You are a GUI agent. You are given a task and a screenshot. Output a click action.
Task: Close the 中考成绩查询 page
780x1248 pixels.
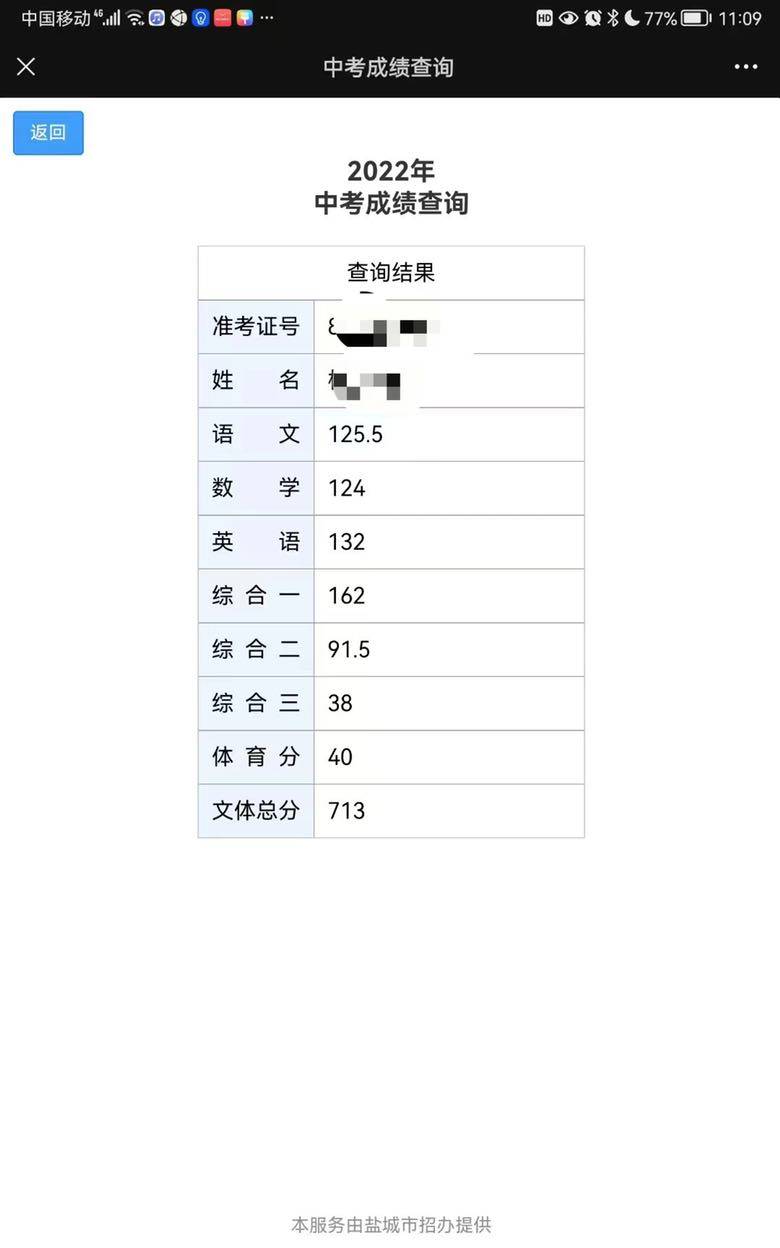pyautogui.click(x=26, y=67)
